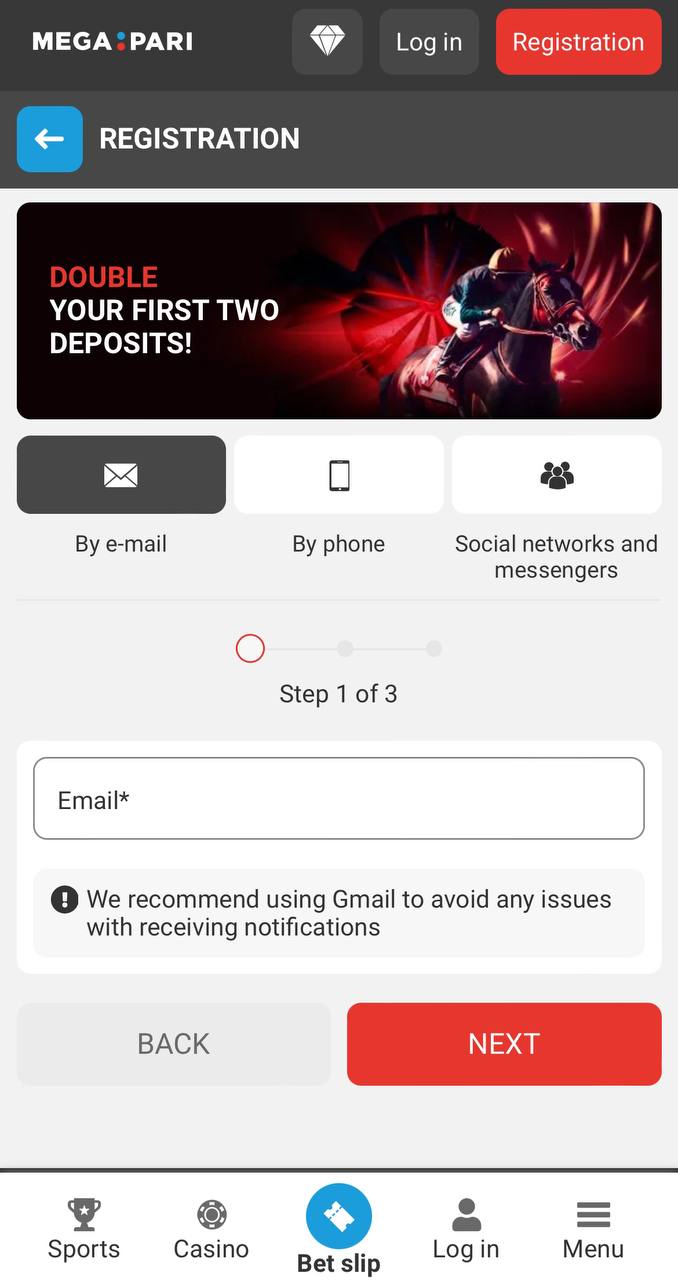Open Log in from bottom navigation
This screenshot has height=1280, width=678.
(x=466, y=1230)
